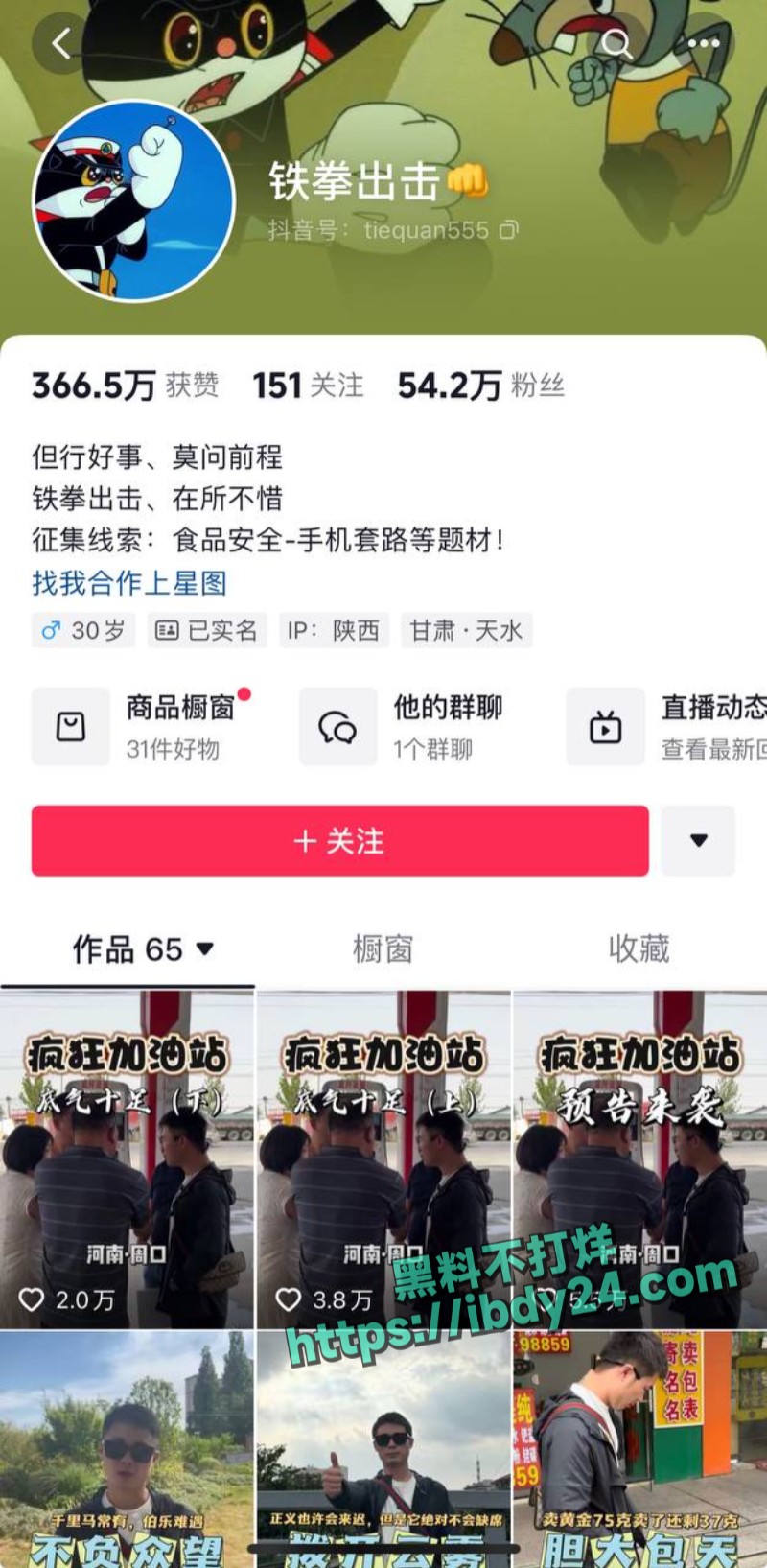Open 直播动态 livestream updates

point(666,727)
